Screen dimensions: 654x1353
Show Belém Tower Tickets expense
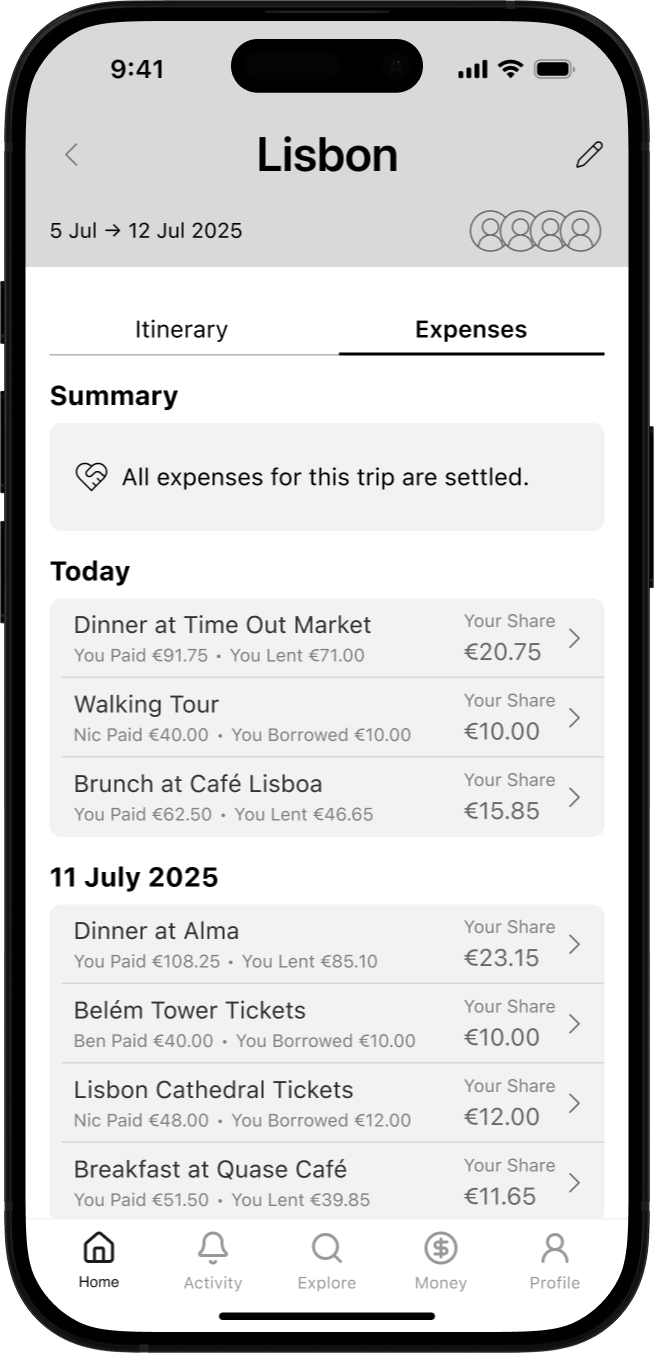327,1024
